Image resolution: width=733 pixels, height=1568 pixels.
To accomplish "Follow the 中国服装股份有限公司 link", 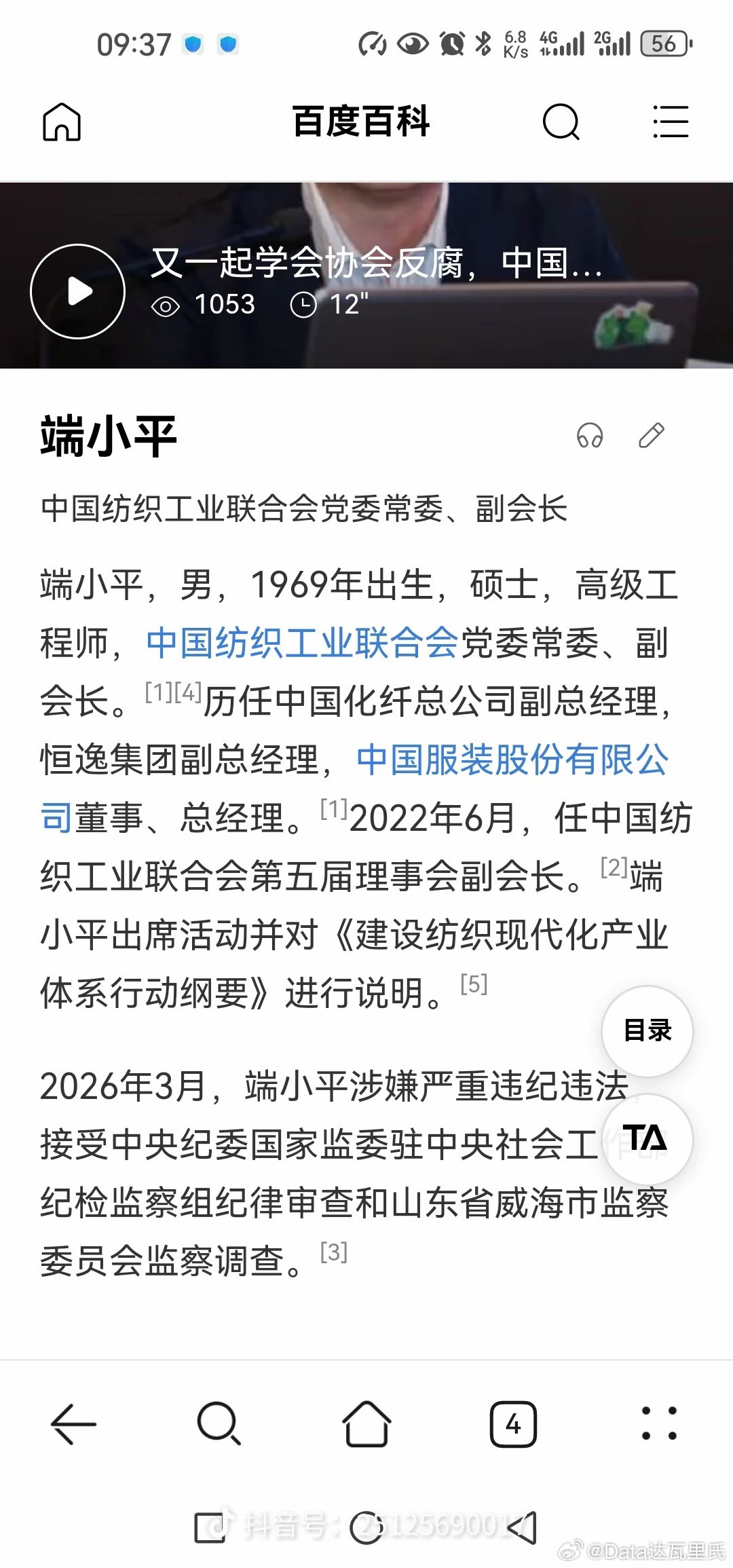I will click(512, 762).
